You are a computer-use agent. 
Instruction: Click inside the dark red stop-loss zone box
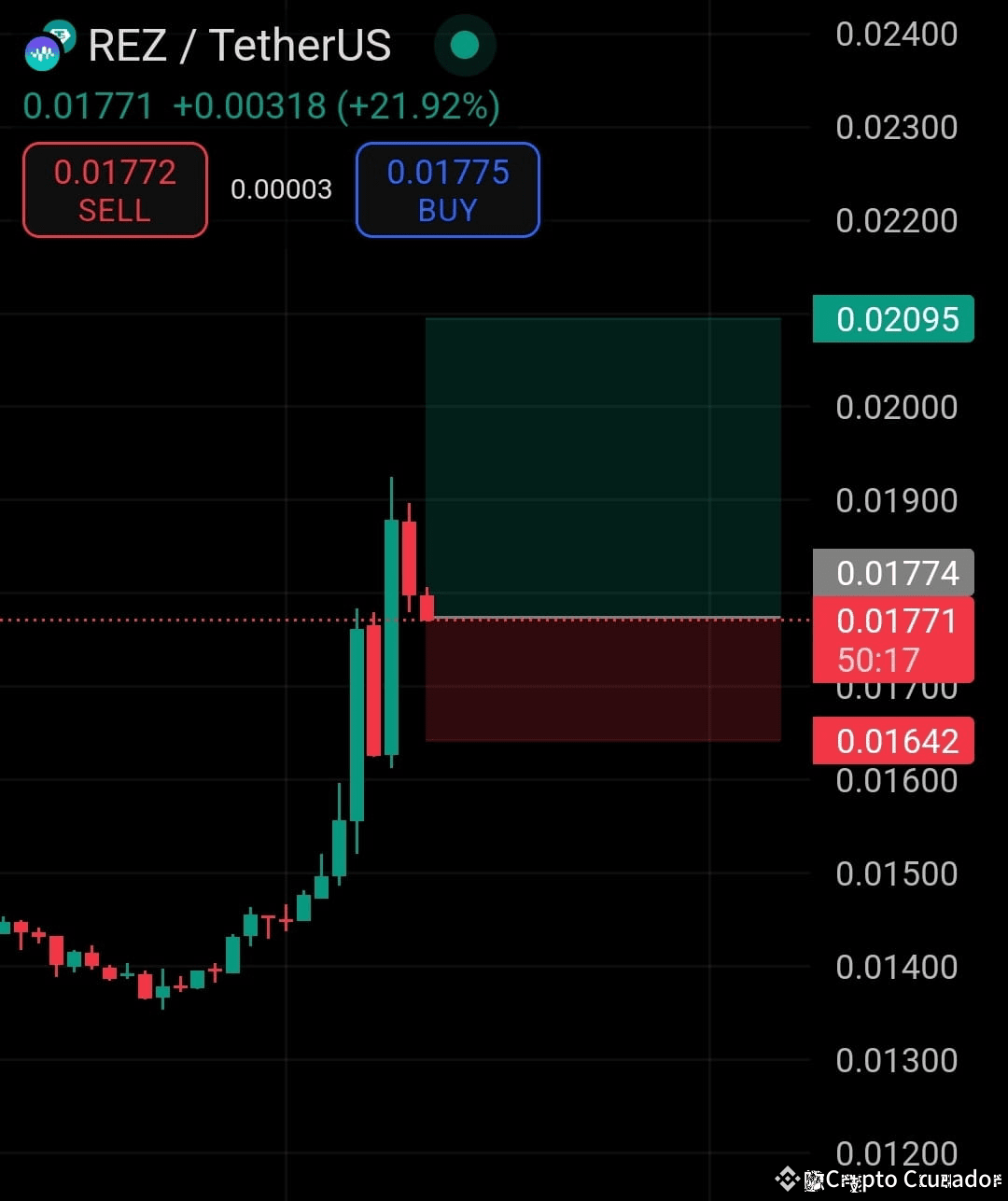pos(602,681)
